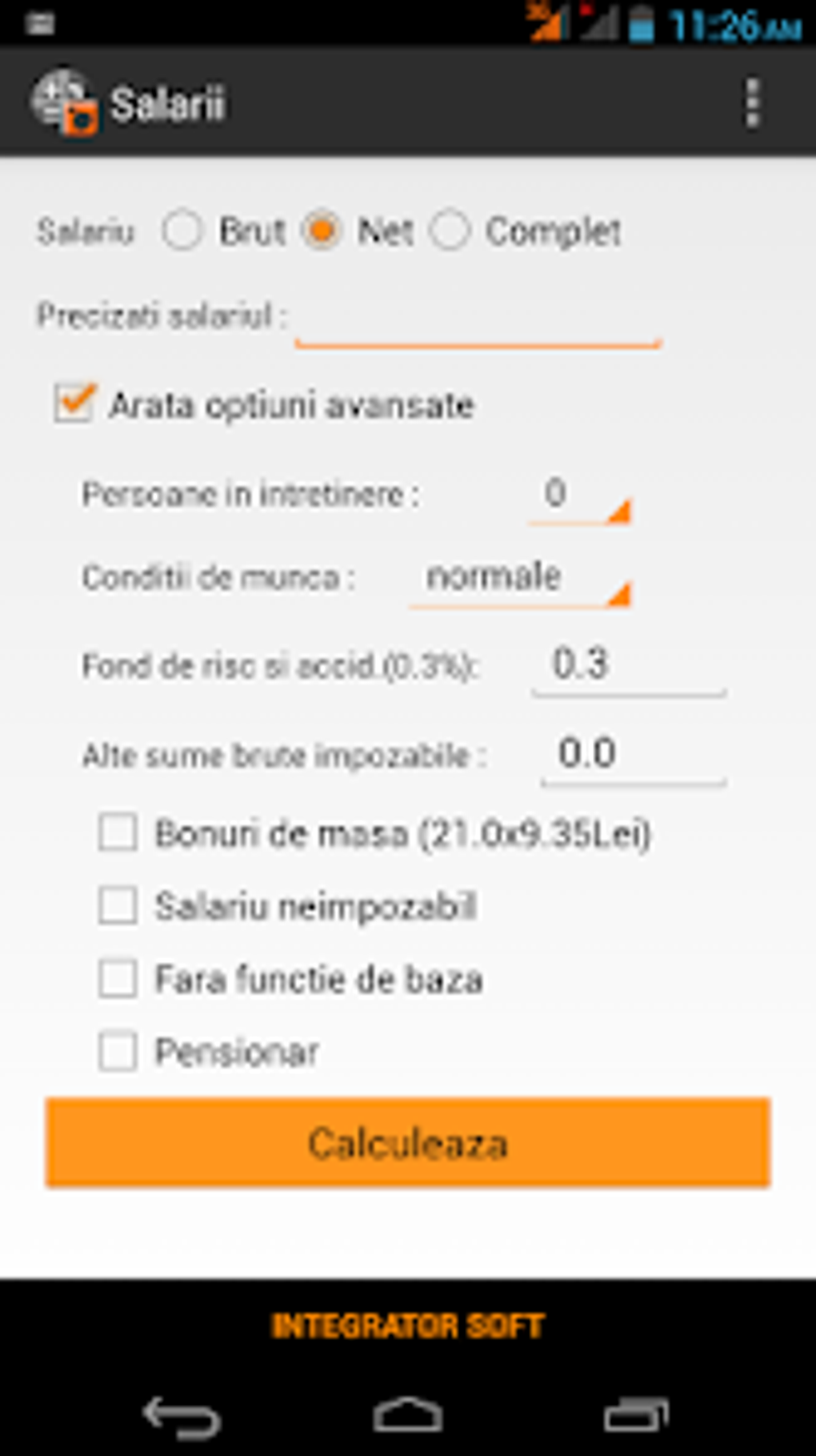Viewport: 816px width, 1456px height.
Task: Select the Brut salary option
Action: tap(182, 231)
